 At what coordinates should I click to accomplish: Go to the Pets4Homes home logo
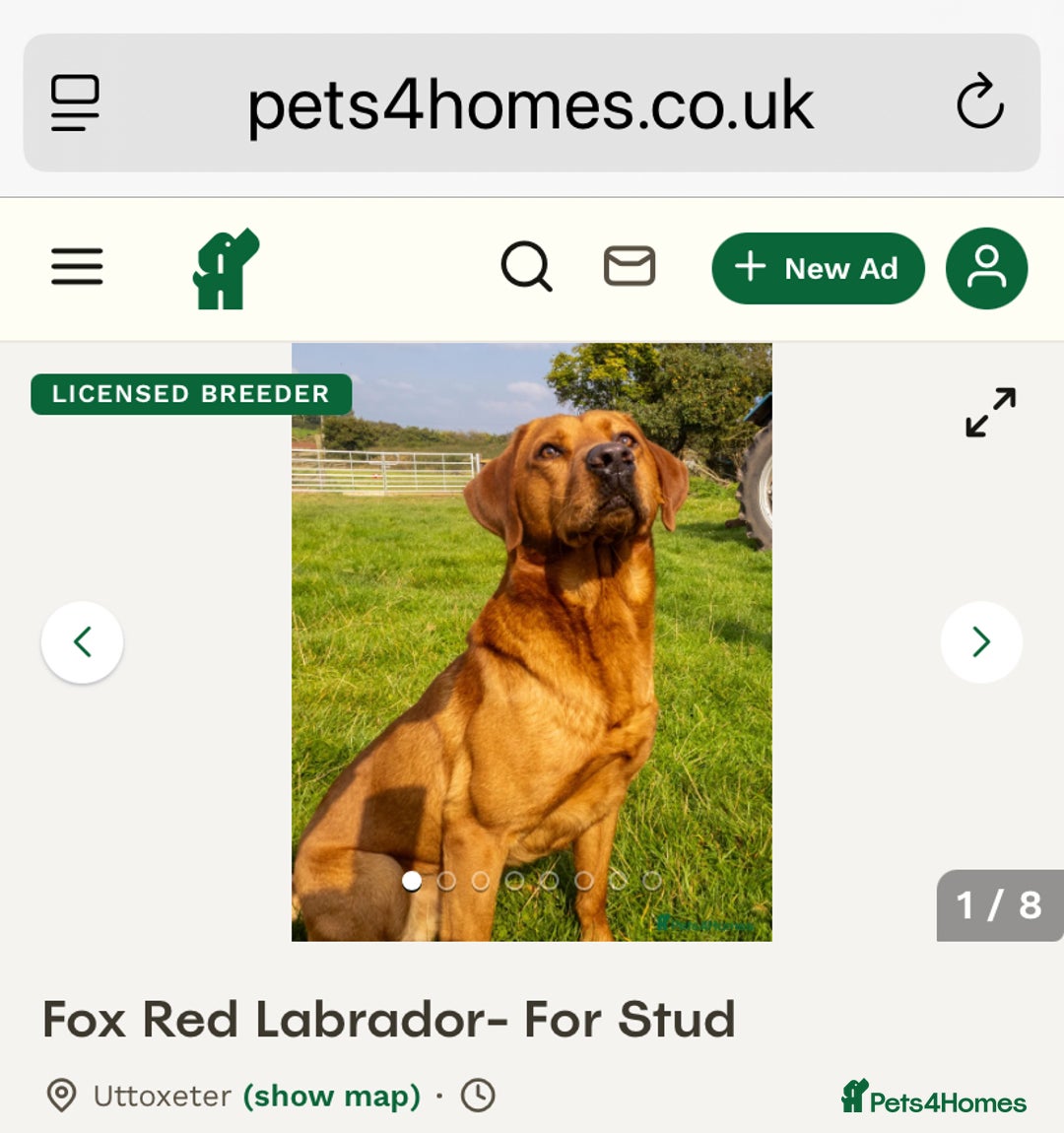click(226, 269)
